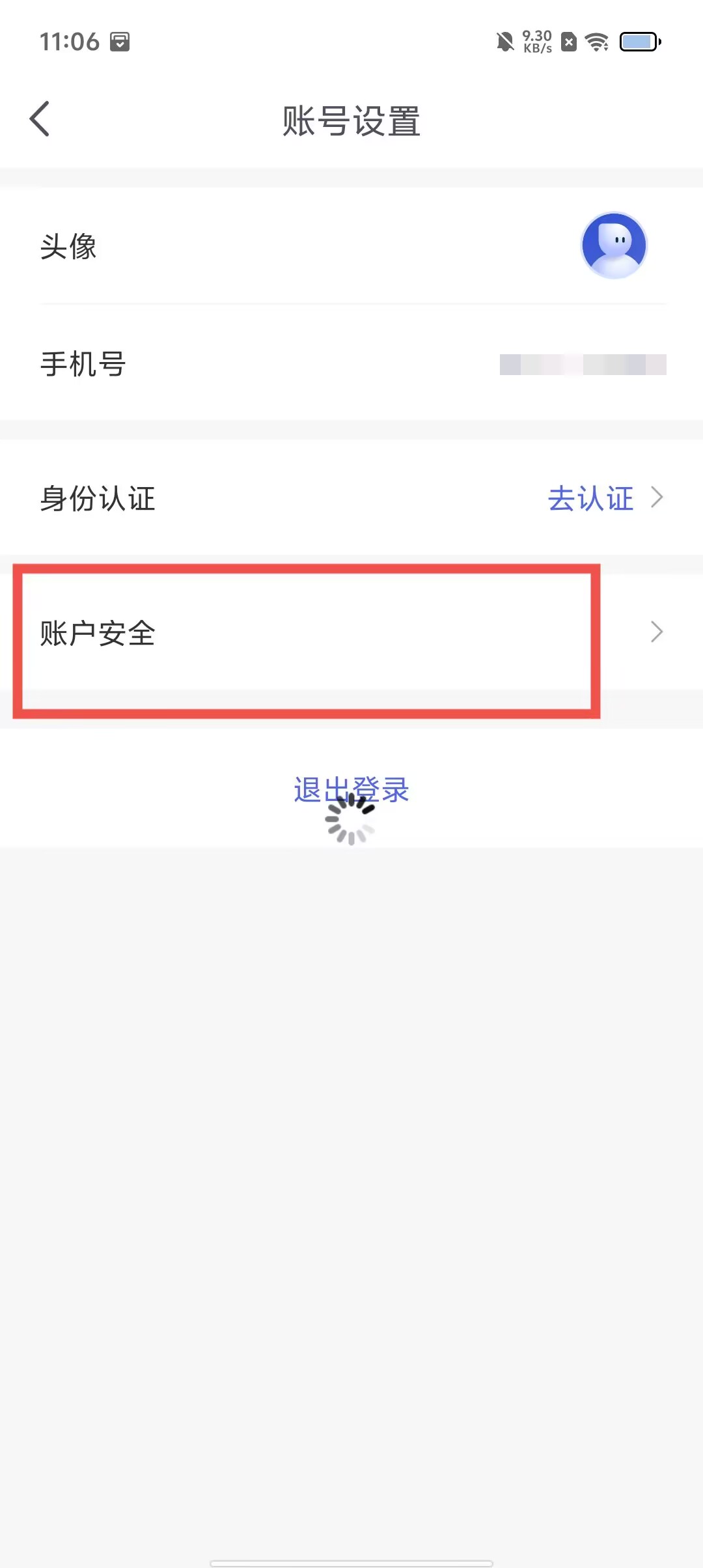Tap 退出登录 to log out
Viewport: 703px width, 1568px height.
click(351, 790)
